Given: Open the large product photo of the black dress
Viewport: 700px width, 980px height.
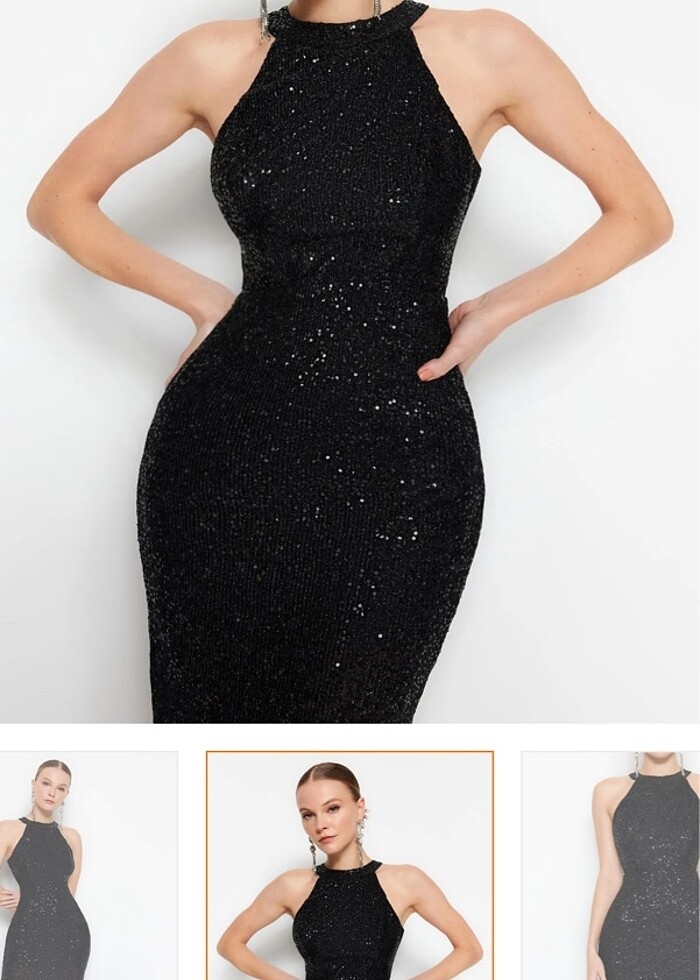Looking at the screenshot, I should (x=350, y=360).
